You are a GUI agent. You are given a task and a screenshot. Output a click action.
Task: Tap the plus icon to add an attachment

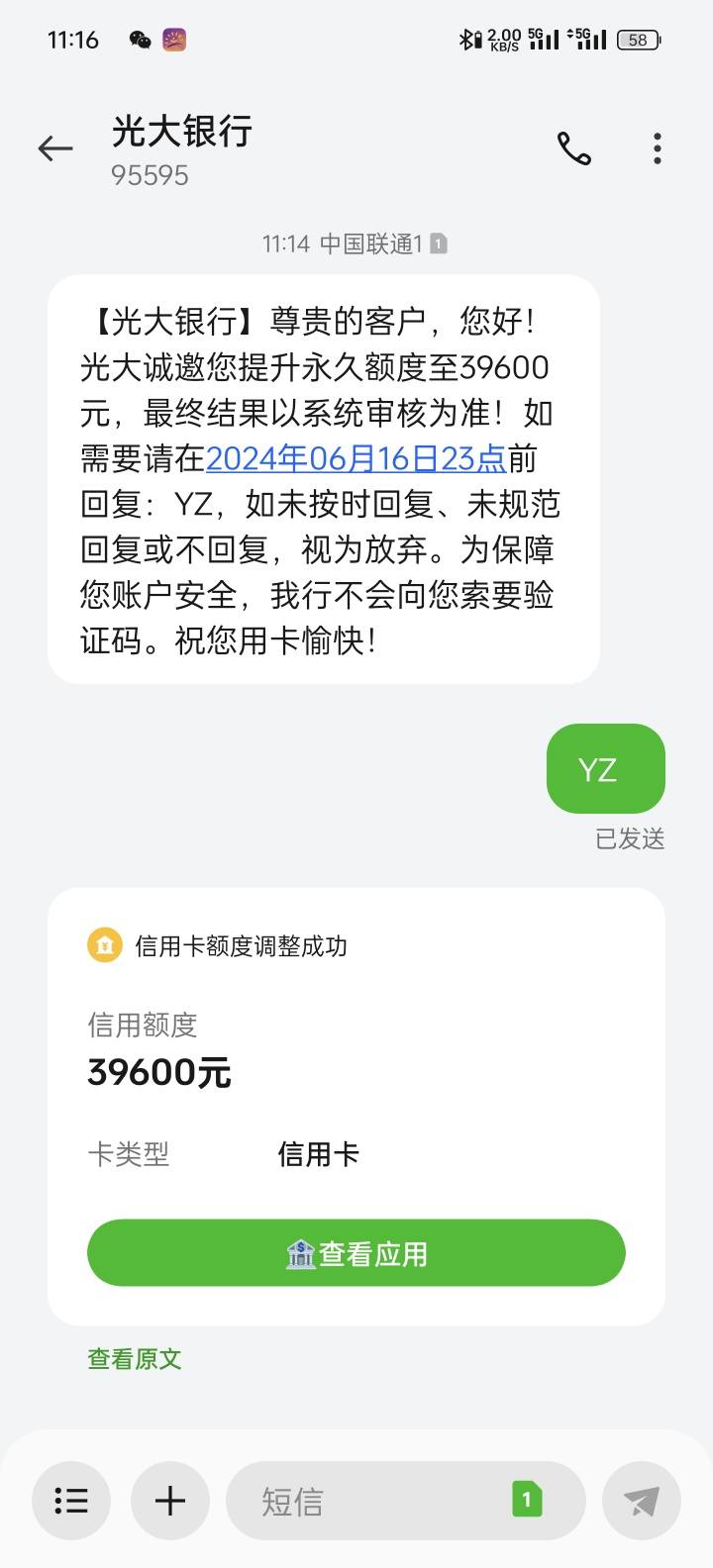pyautogui.click(x=170, y=1501)
